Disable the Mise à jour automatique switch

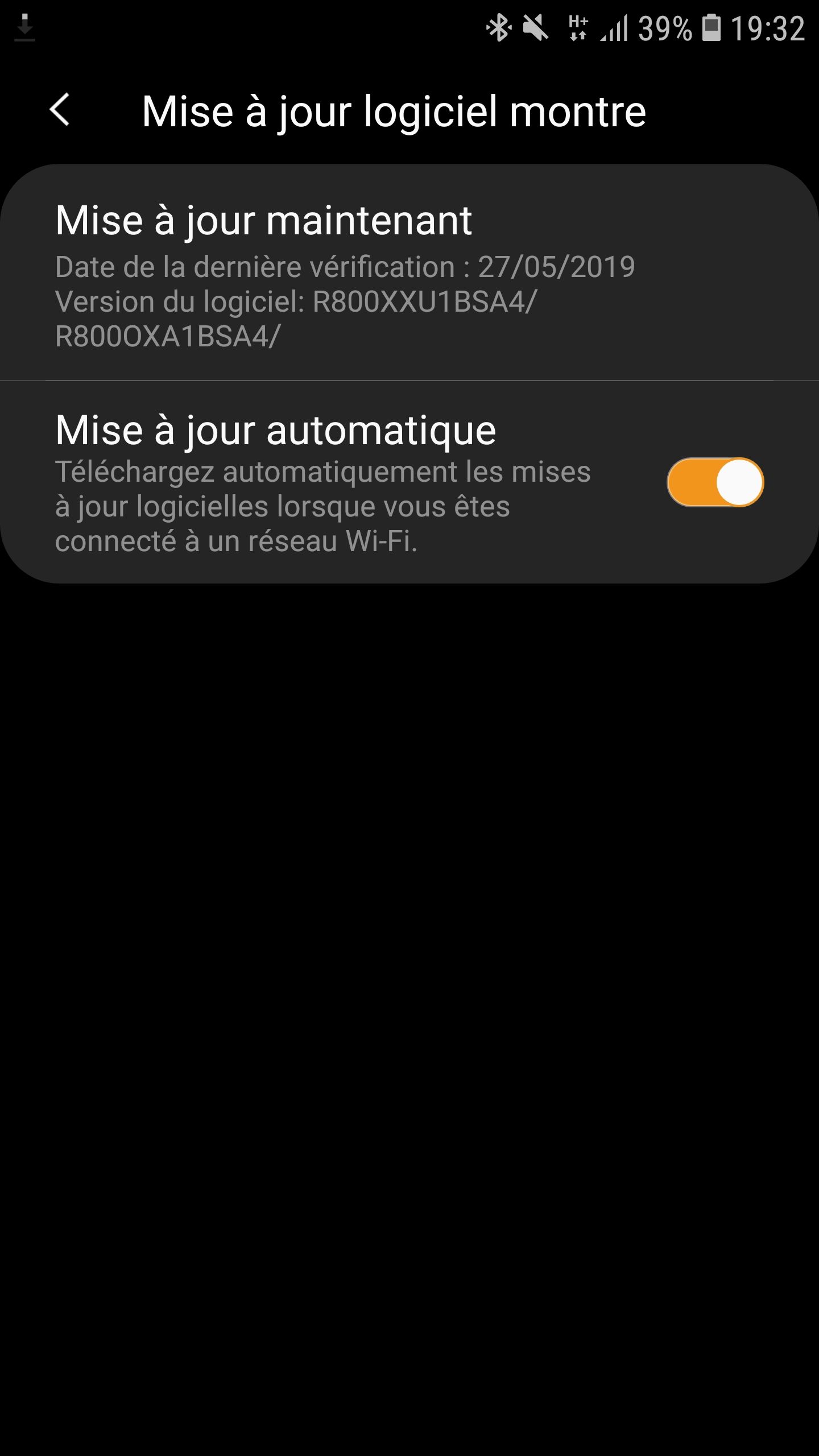pos(715,482)
